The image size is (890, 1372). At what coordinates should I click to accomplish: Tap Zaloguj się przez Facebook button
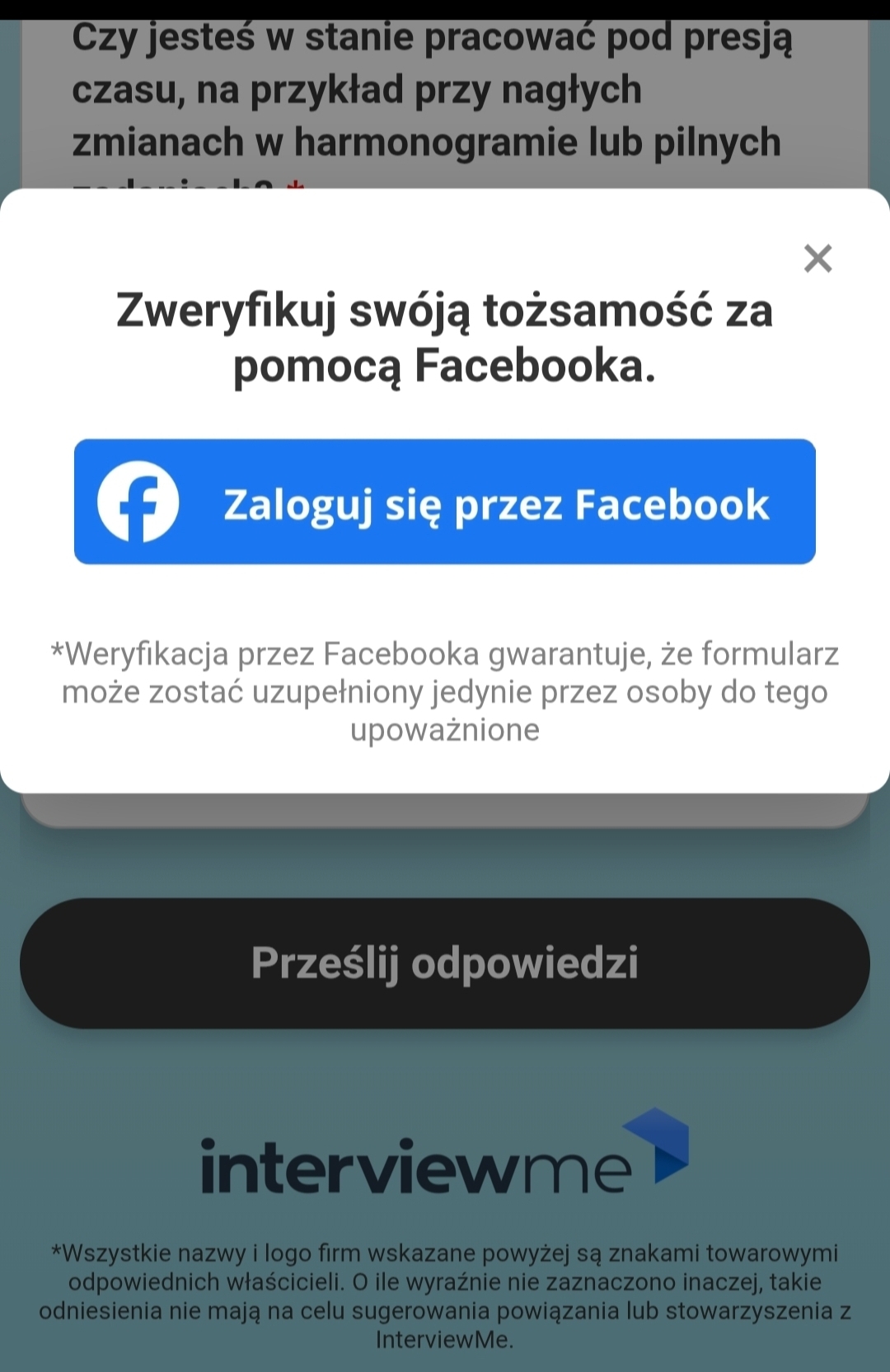pos(445,502)
